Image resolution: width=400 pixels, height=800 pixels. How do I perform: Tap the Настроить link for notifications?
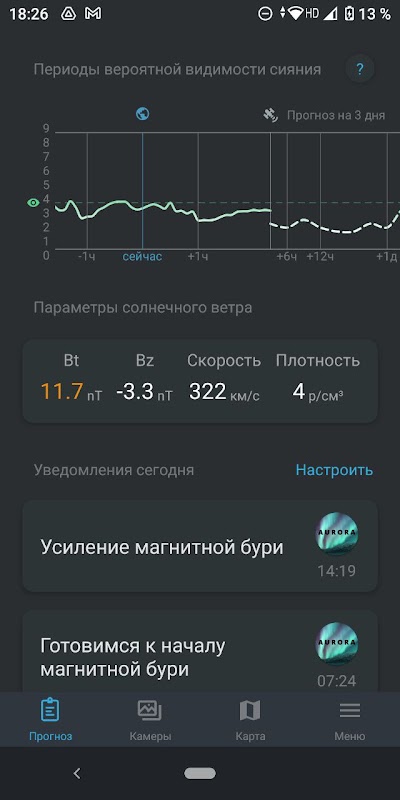334,469
